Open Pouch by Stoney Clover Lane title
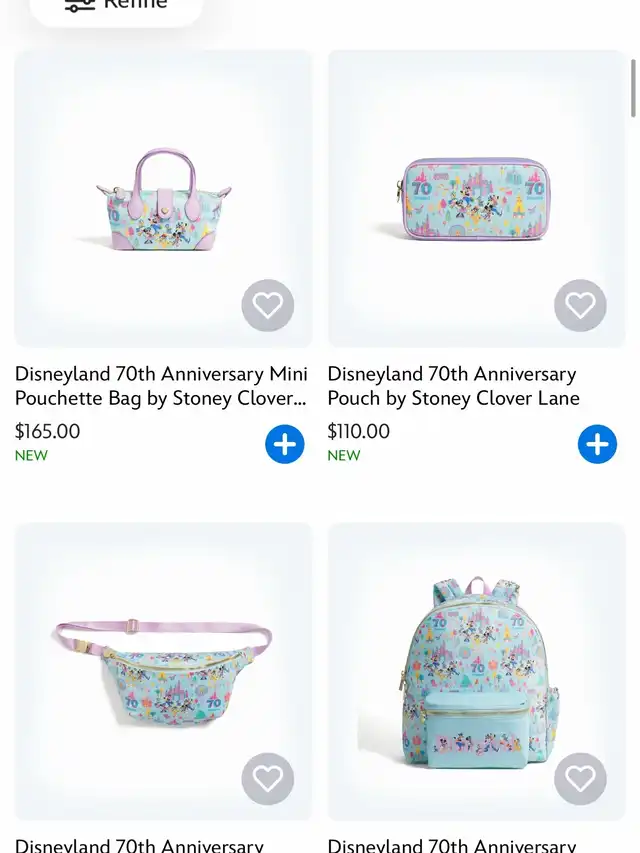 point(453,386)
